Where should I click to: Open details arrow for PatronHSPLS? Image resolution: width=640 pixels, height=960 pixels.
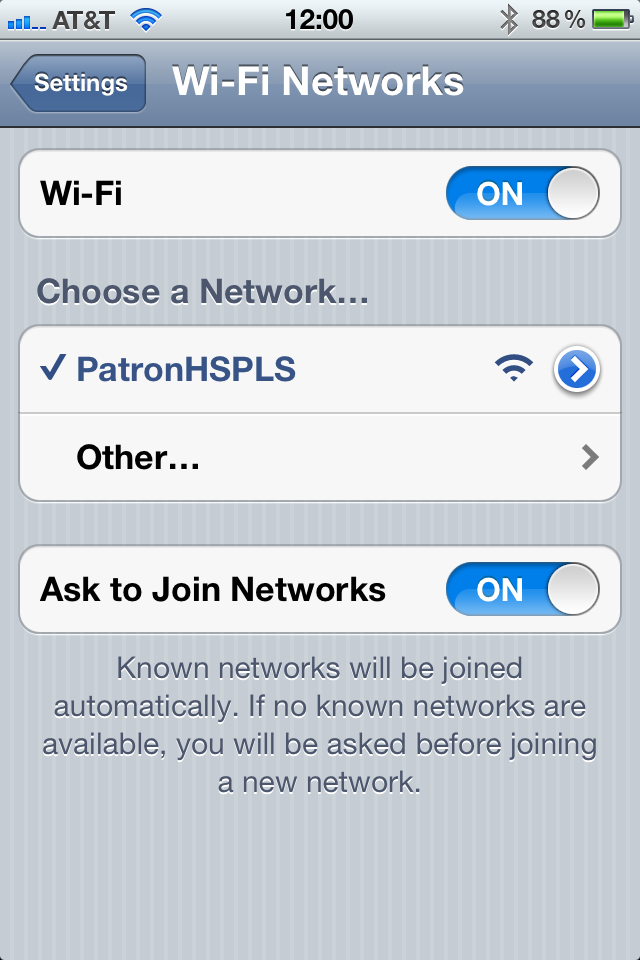576,370
